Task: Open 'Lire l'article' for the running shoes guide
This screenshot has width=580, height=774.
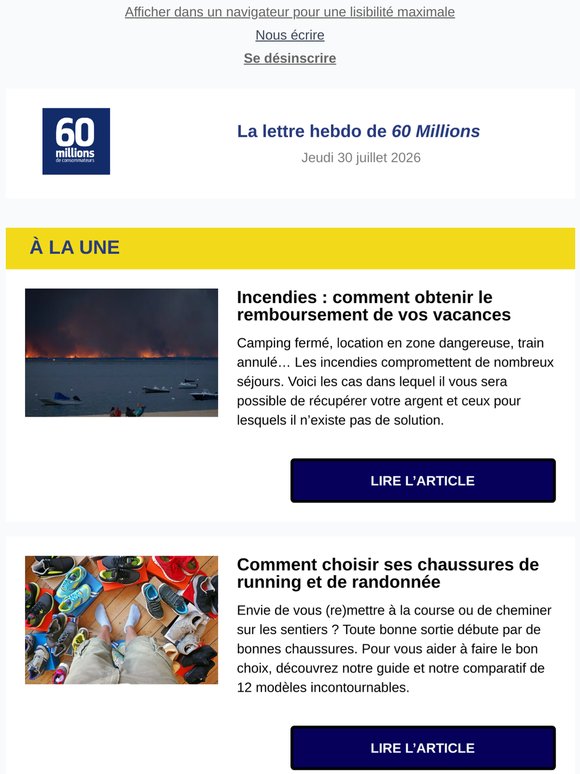Action: pos(423,747)
